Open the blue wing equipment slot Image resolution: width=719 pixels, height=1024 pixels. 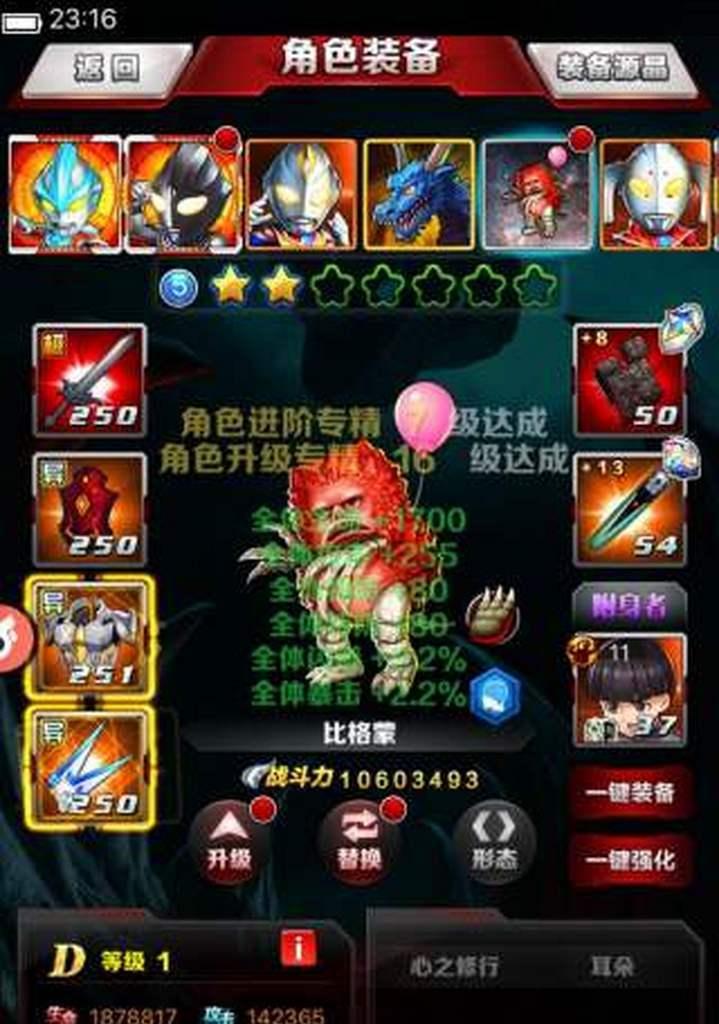click(90, 767)
